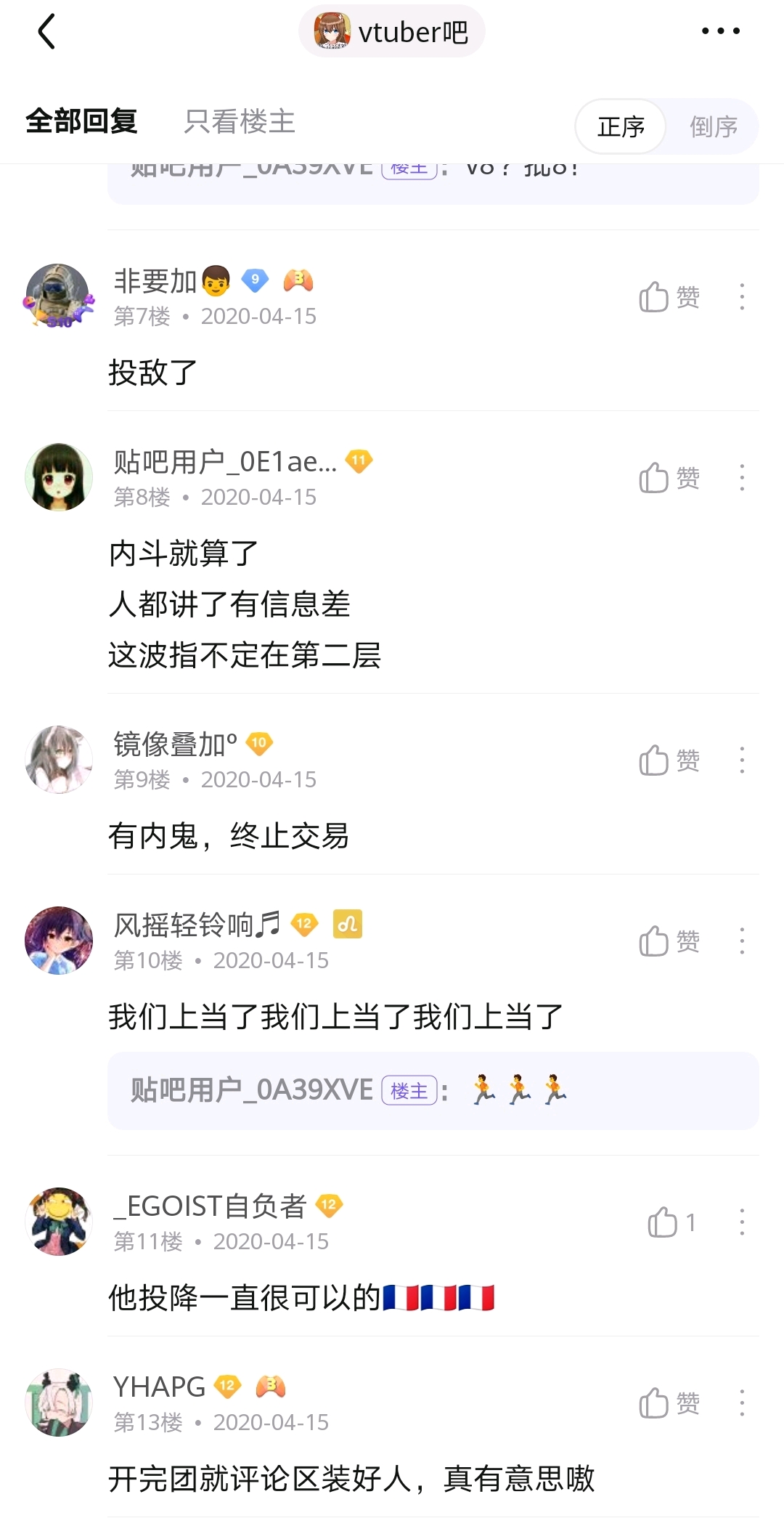Switch to 只看楼主 tab
This screenshot has height=1518, width=784.
click(239, 122)
